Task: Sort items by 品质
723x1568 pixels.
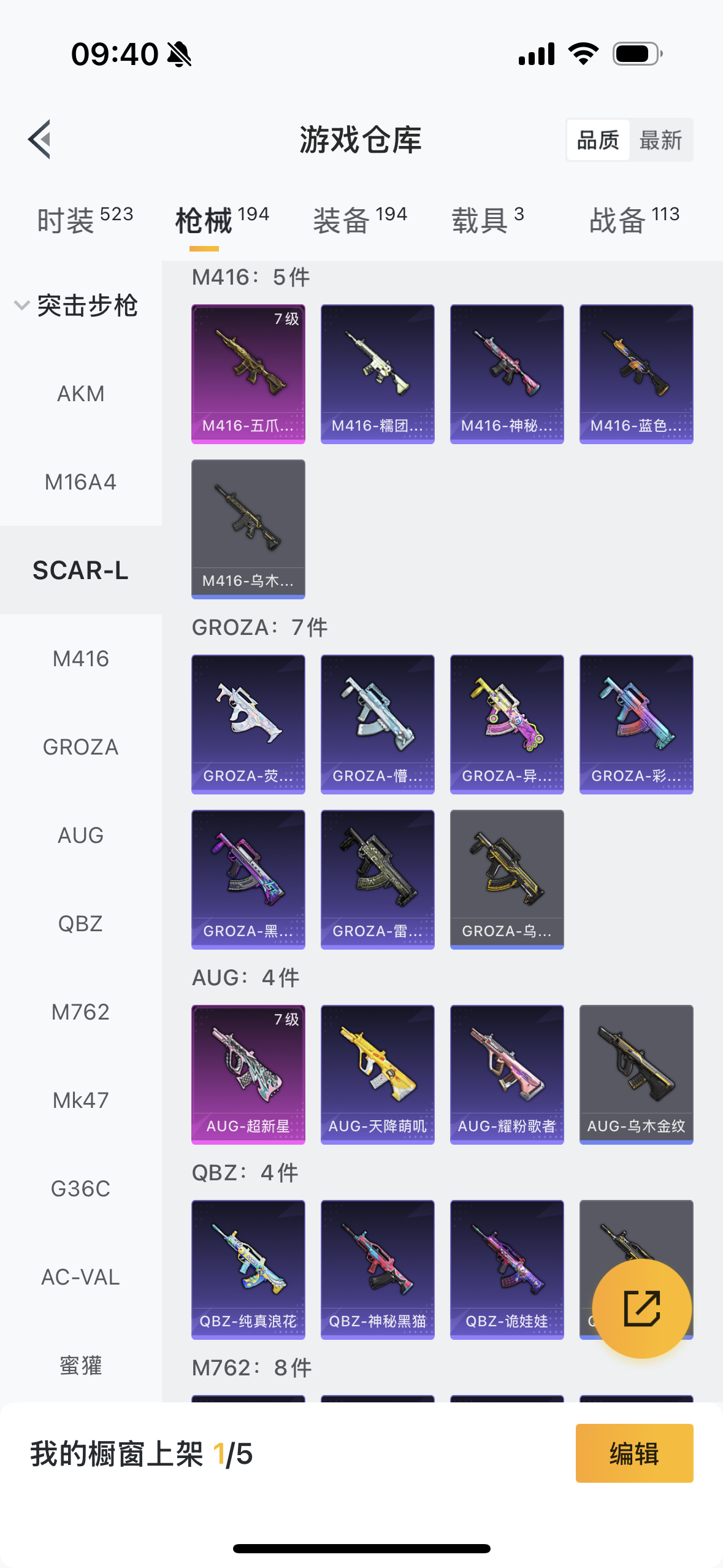Action: (x=598, y=140)
